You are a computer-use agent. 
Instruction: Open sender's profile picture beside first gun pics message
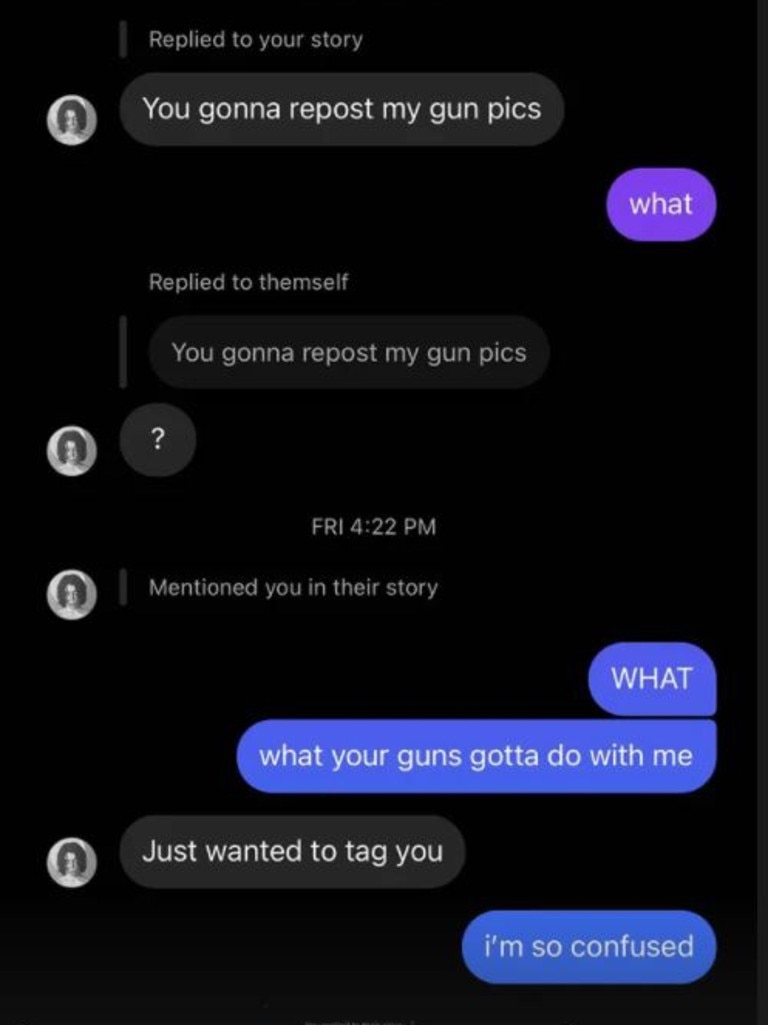tap(72, 121)
